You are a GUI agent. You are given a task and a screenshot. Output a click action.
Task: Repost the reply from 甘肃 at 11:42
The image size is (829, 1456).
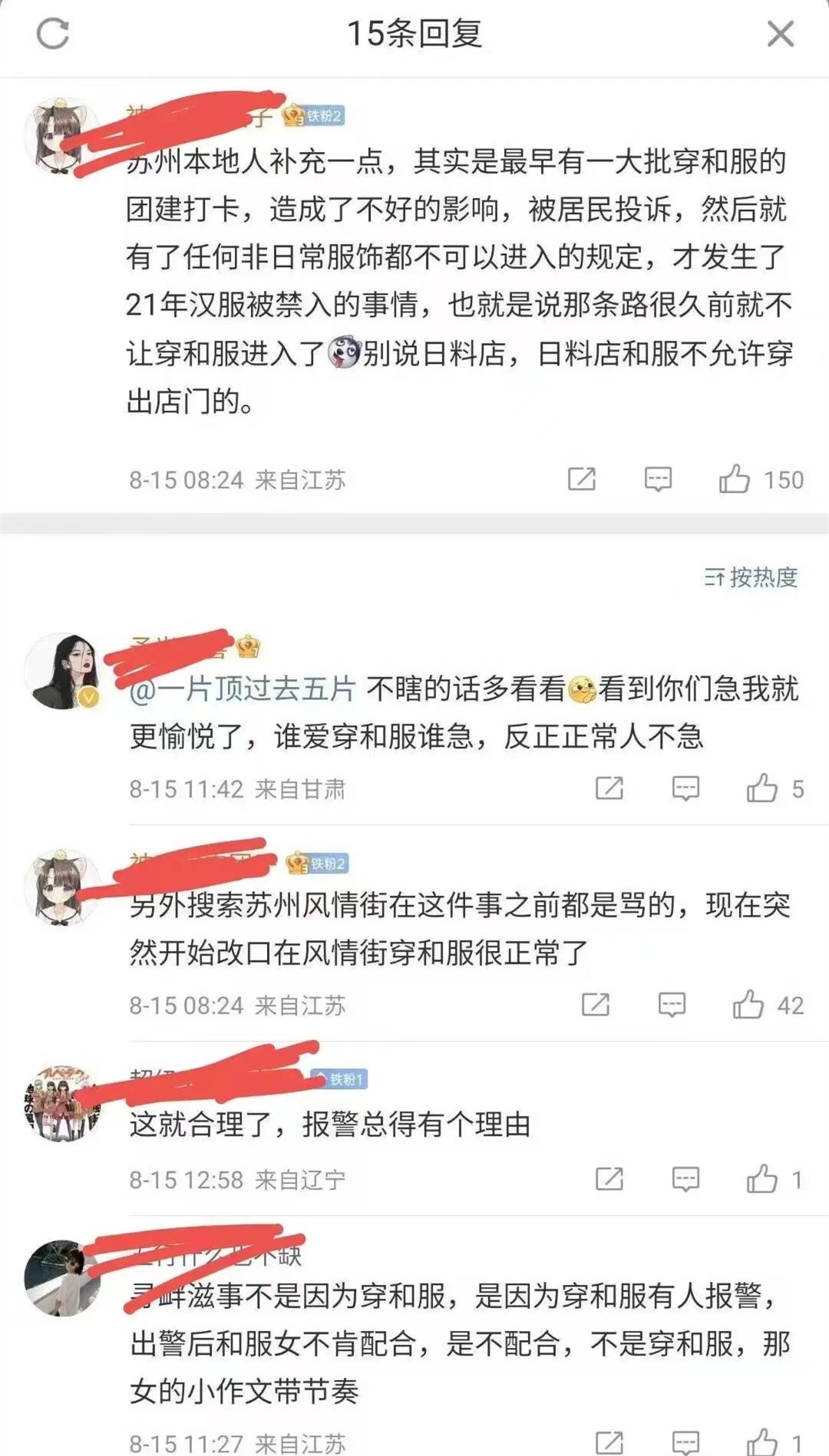tap(609, 788)
